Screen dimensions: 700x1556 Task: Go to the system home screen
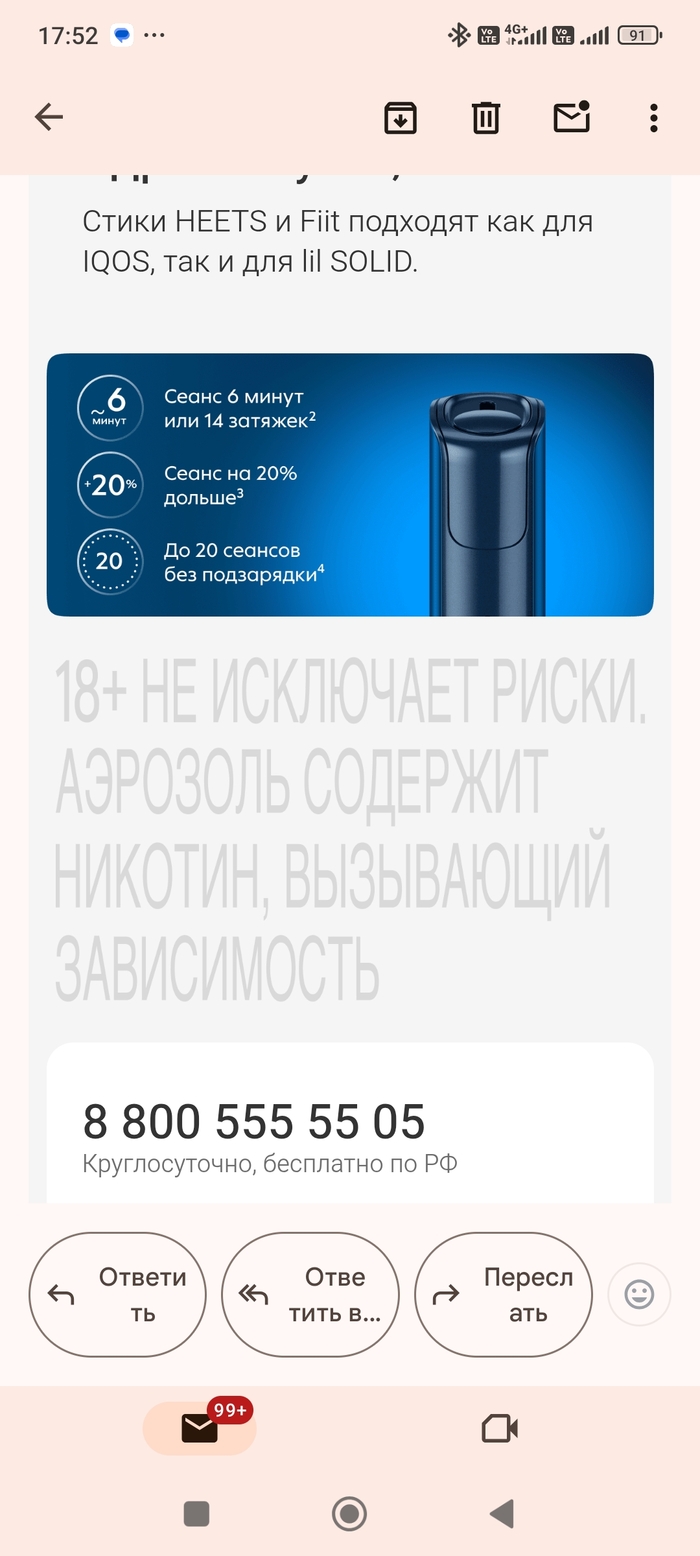[x=349, y=1513]
